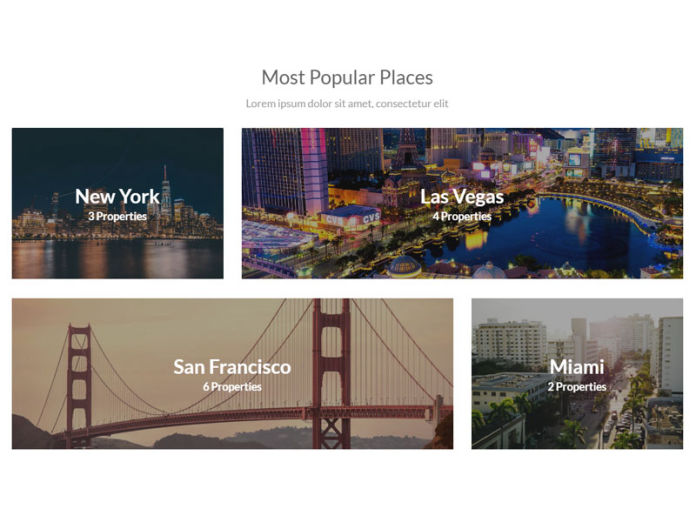This screenshot has height=522, width=696.
Task: Tap the Miami places card
Action: coord(577,373)
